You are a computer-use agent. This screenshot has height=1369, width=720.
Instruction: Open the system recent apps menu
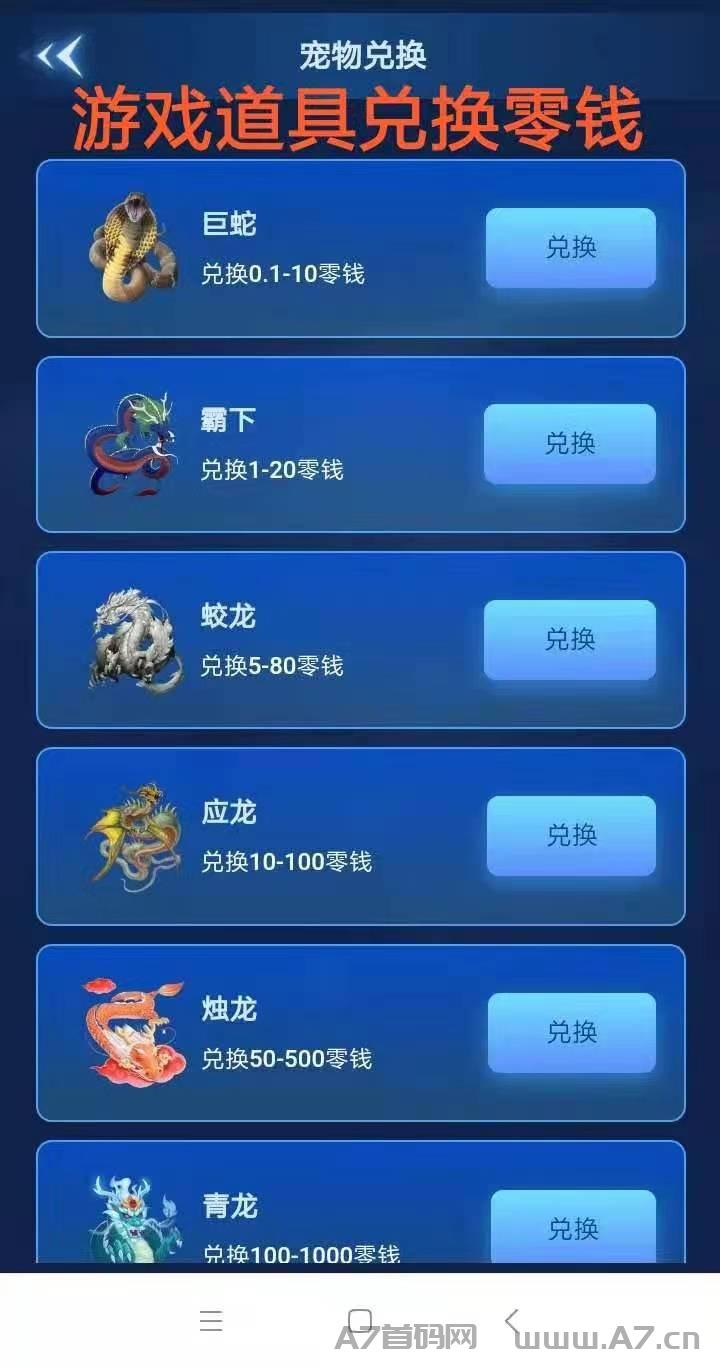coord(211,1321)
